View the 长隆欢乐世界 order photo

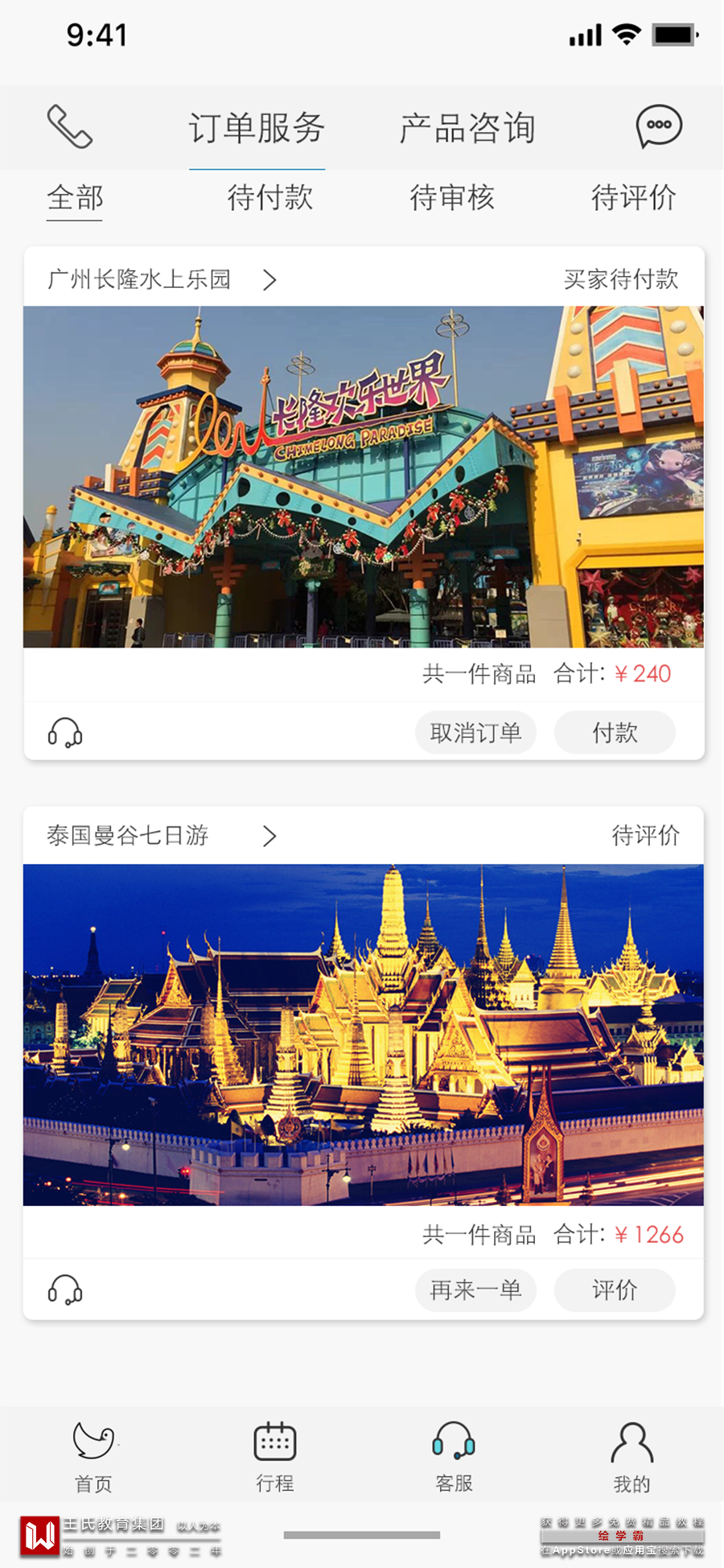(364, 476)
